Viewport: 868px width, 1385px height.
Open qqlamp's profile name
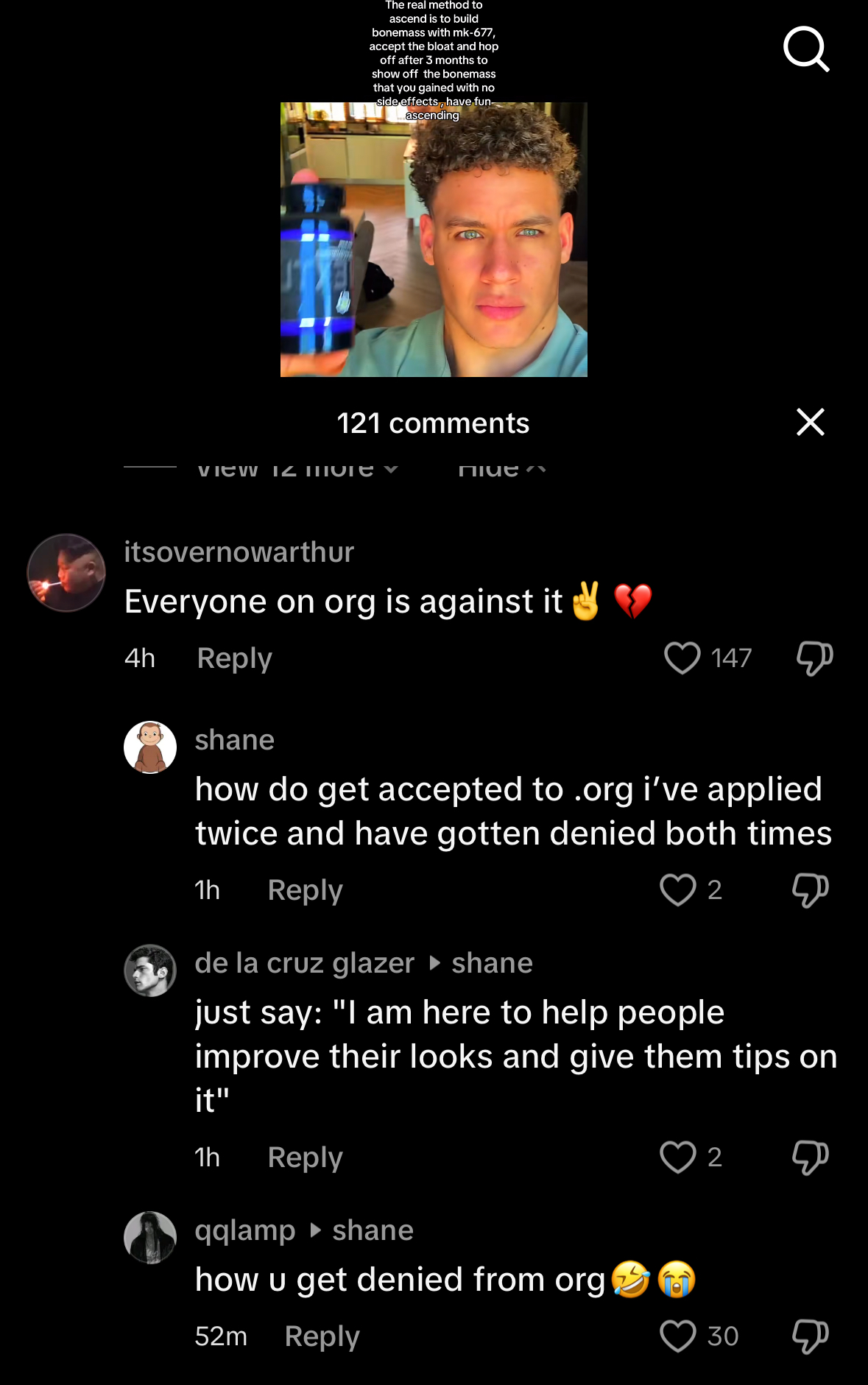[245, 1230]
